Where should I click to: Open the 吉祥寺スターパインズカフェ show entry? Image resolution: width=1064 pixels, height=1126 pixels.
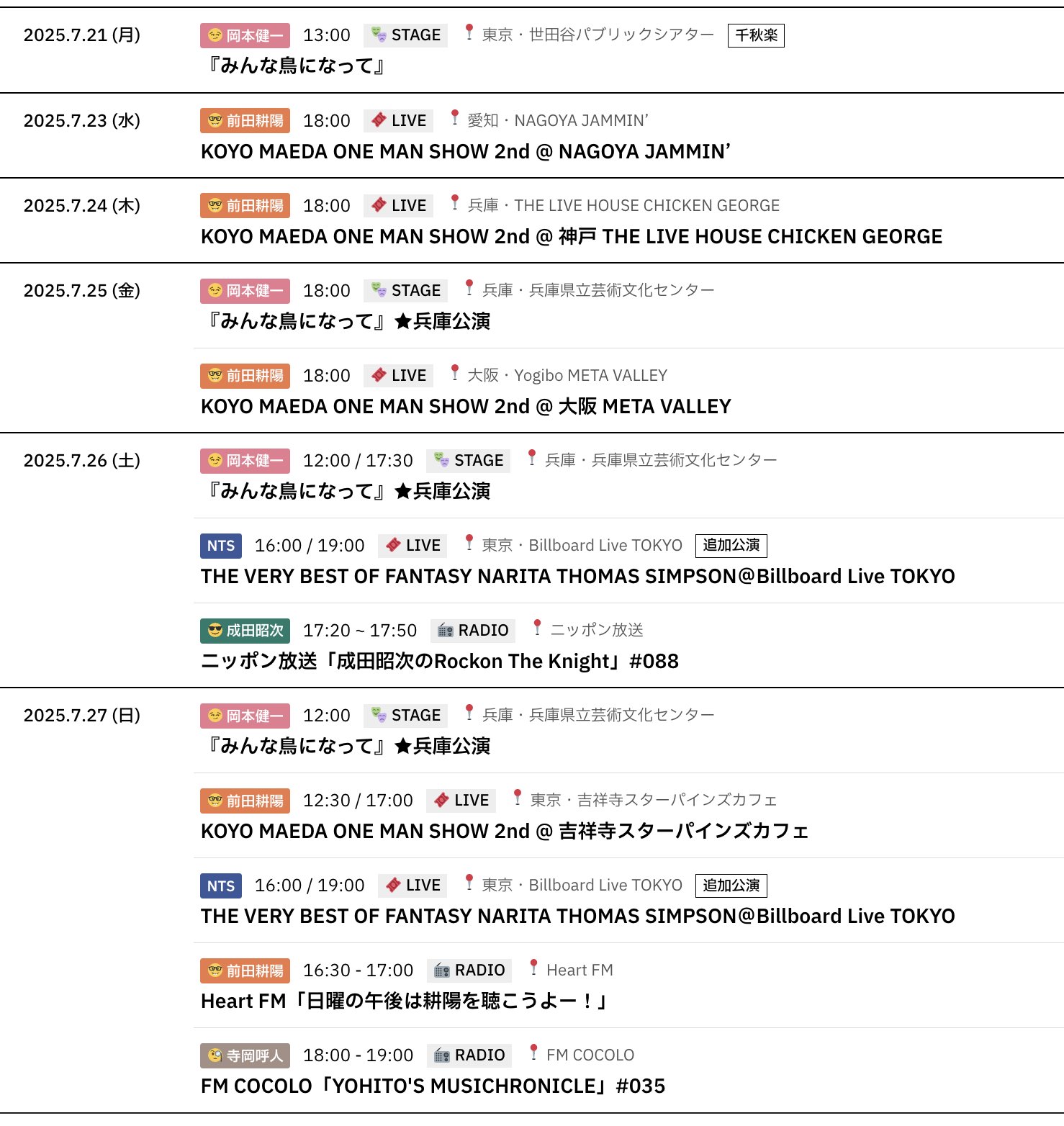(504, 832)
